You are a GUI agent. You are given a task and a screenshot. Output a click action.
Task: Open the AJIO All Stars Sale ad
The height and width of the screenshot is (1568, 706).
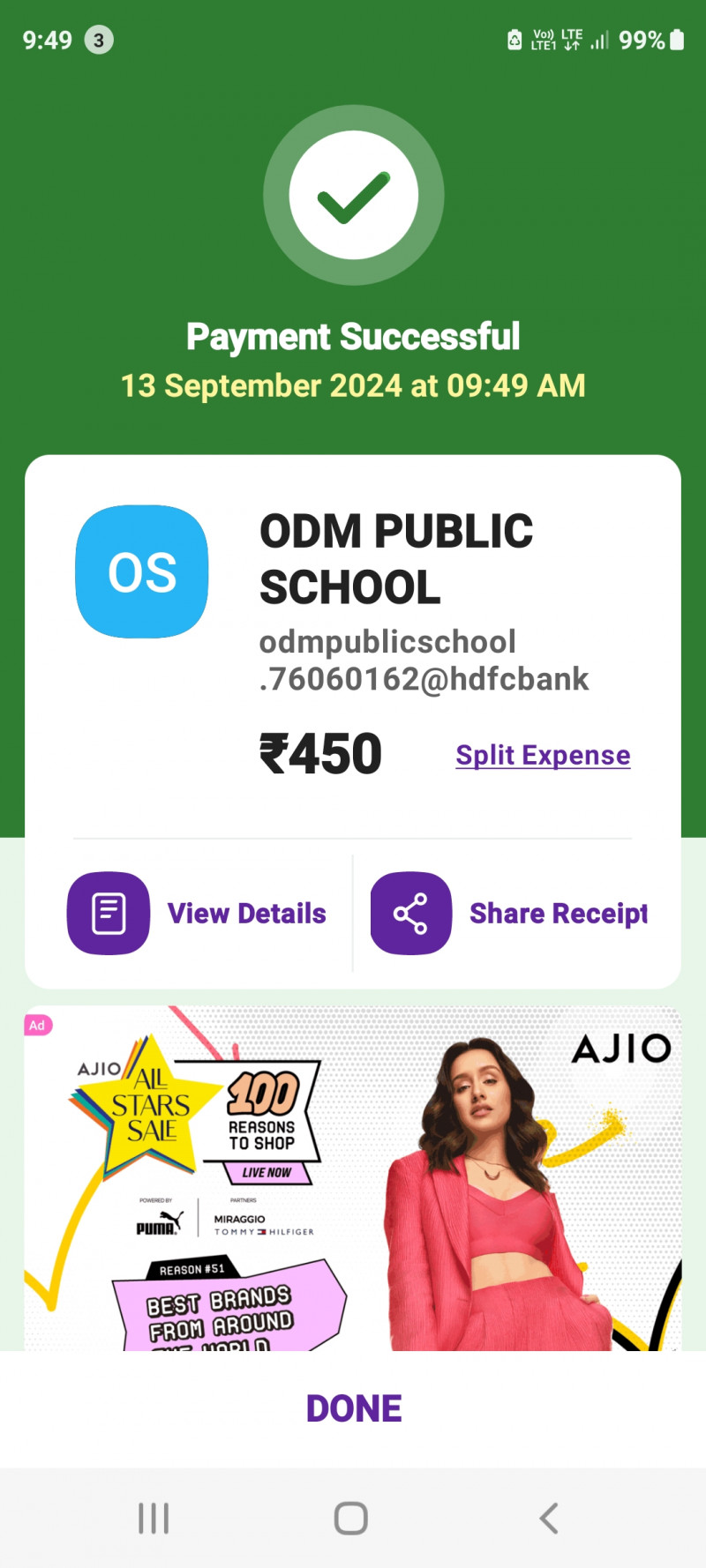pos(353,1178)
